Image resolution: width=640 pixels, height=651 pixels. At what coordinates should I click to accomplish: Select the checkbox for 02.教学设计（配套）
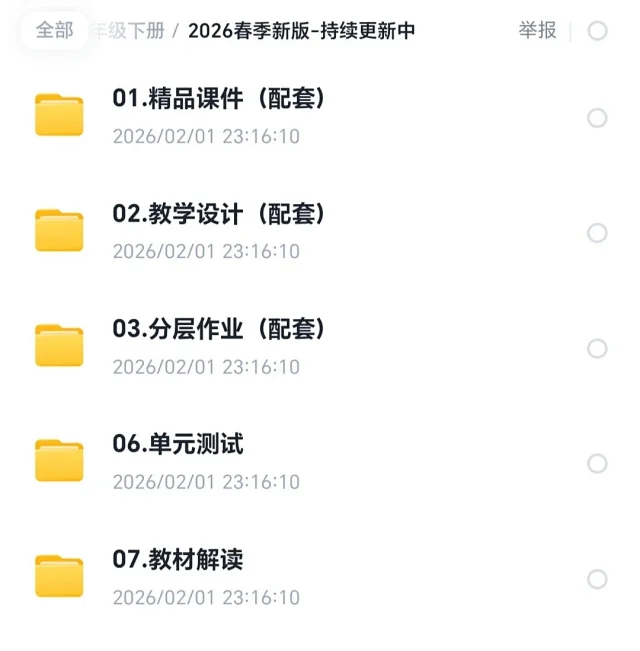click(597, 233)
